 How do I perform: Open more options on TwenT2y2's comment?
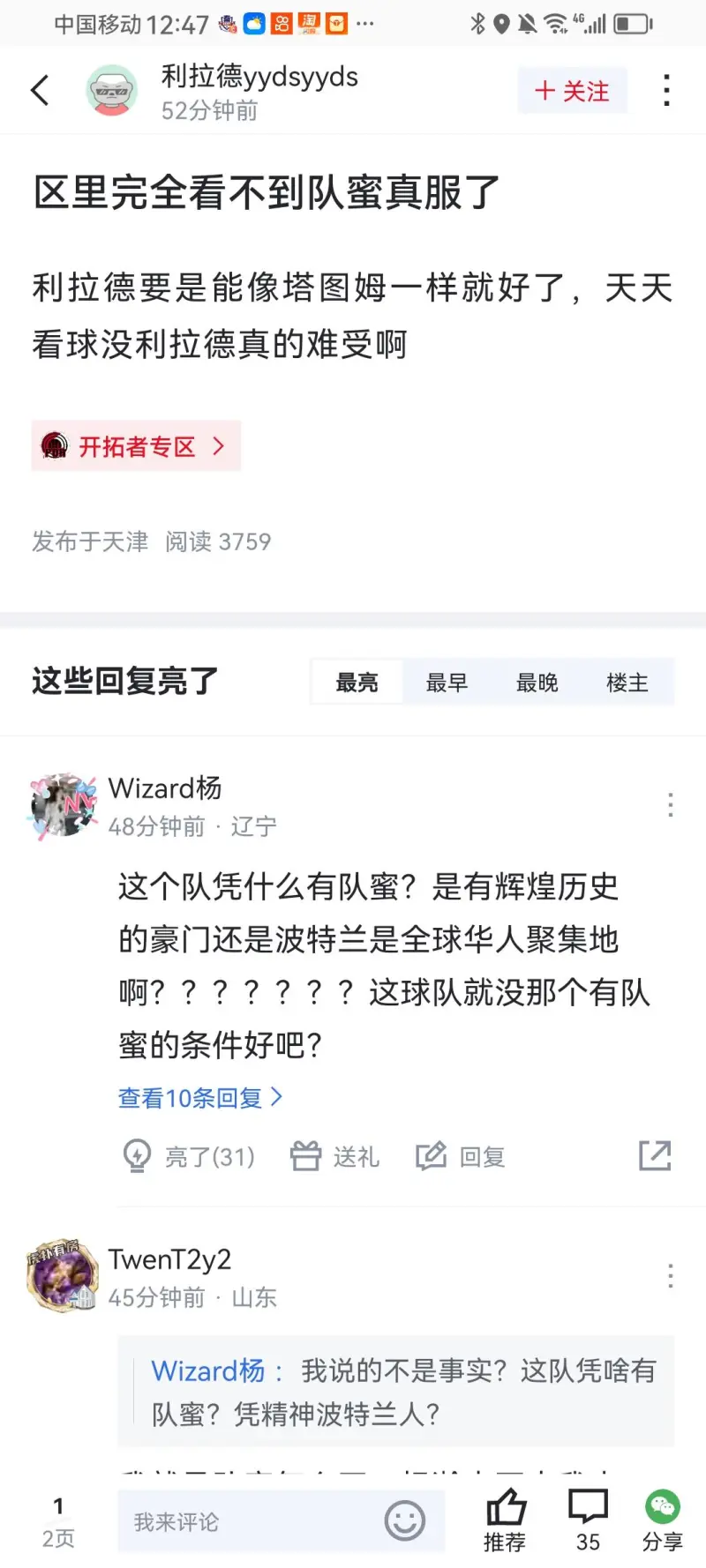(x=671, y=1276)
